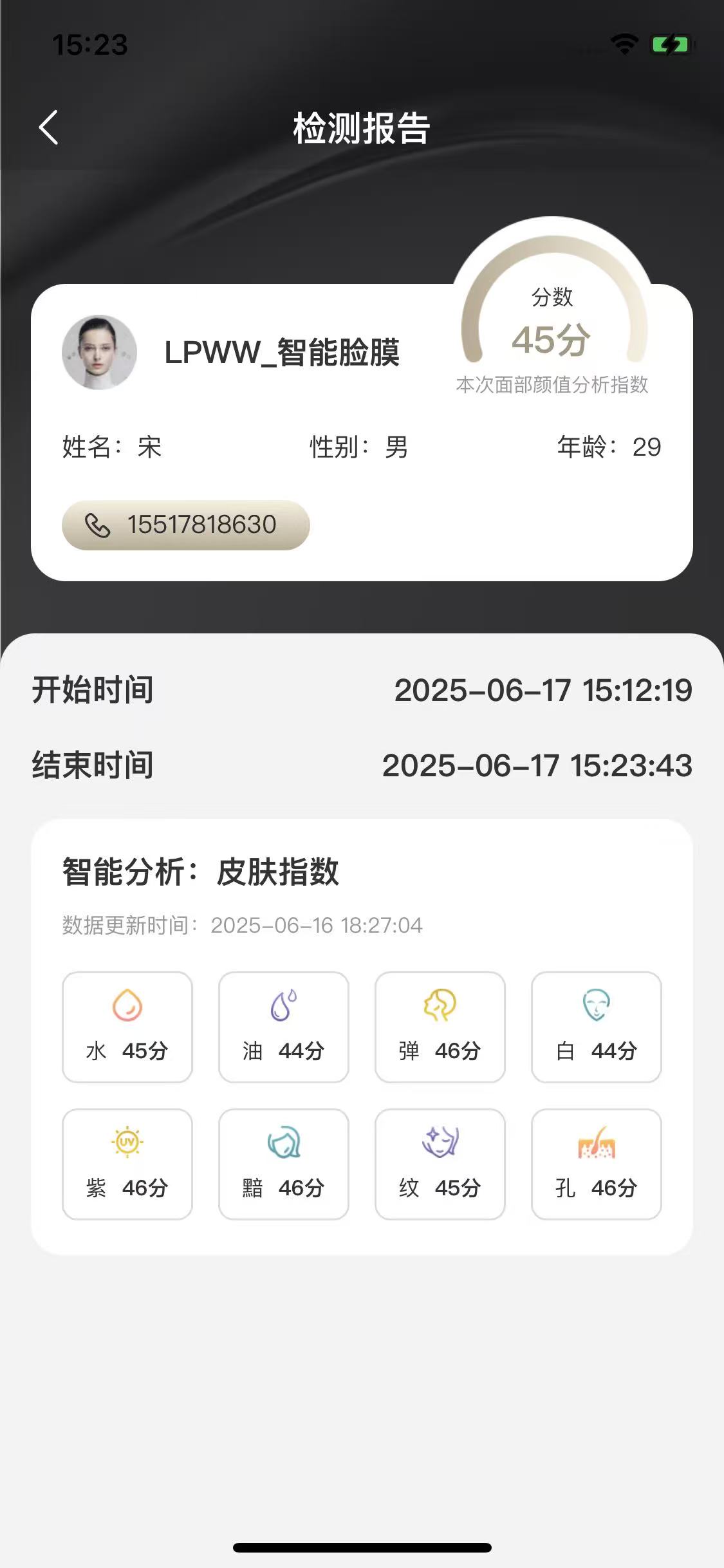Call the phone number 15517818630
724x1568 pixels.
point(185,525)
